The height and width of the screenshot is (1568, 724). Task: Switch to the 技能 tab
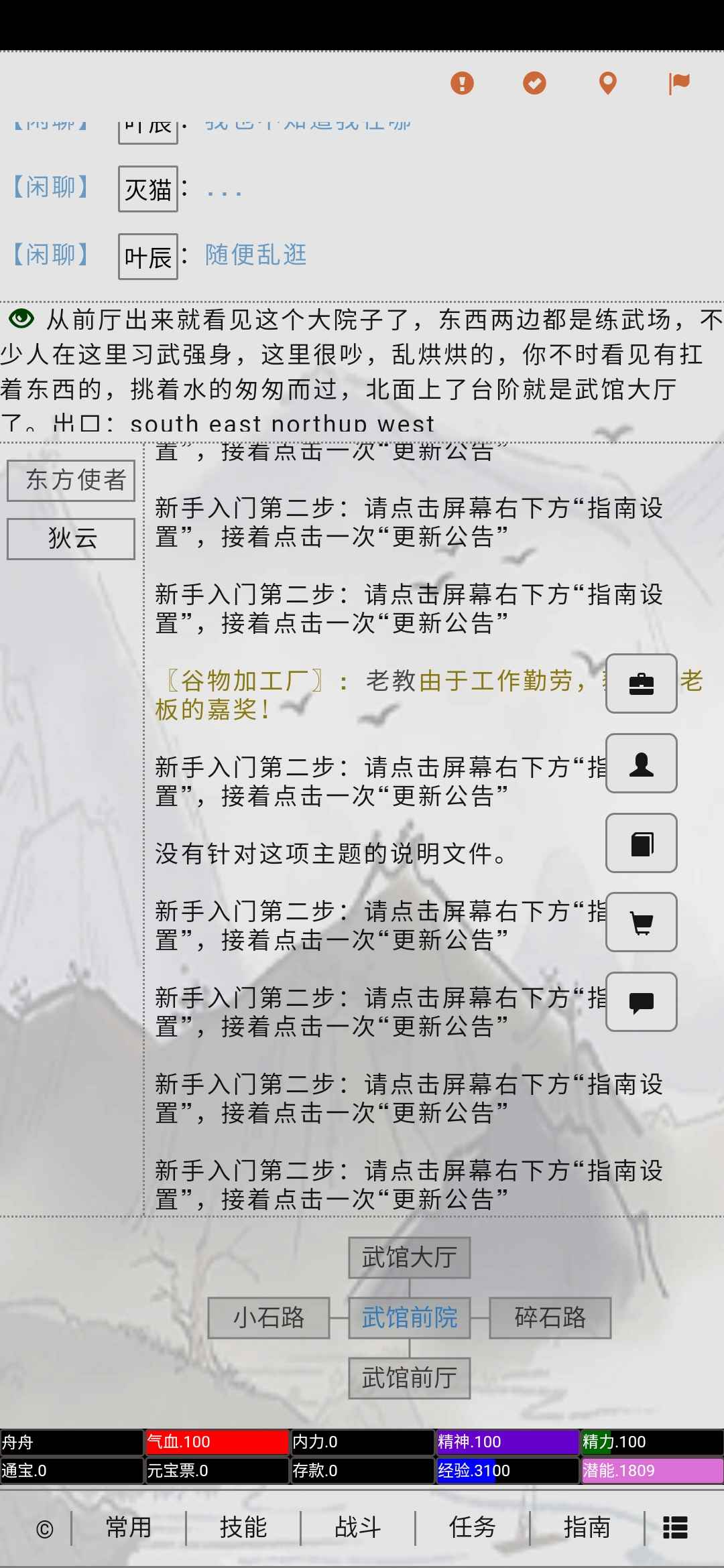coord(243,1528)
